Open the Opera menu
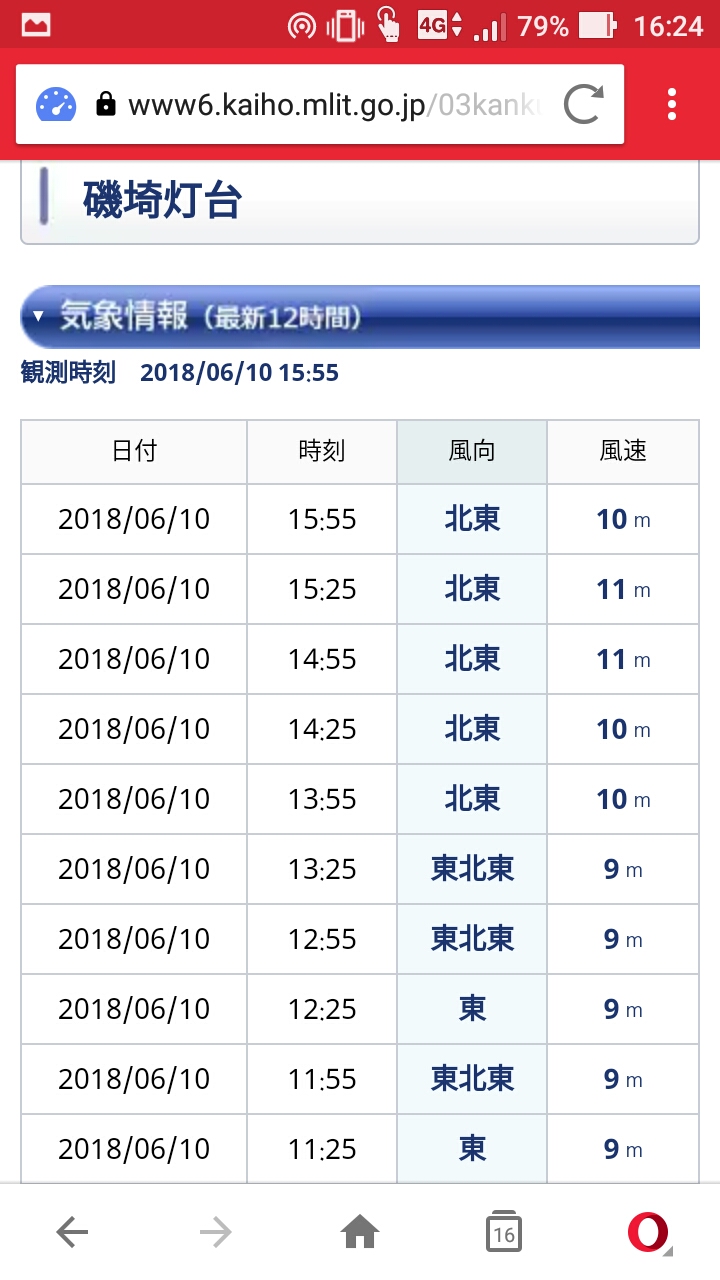 coord(648,1232)
